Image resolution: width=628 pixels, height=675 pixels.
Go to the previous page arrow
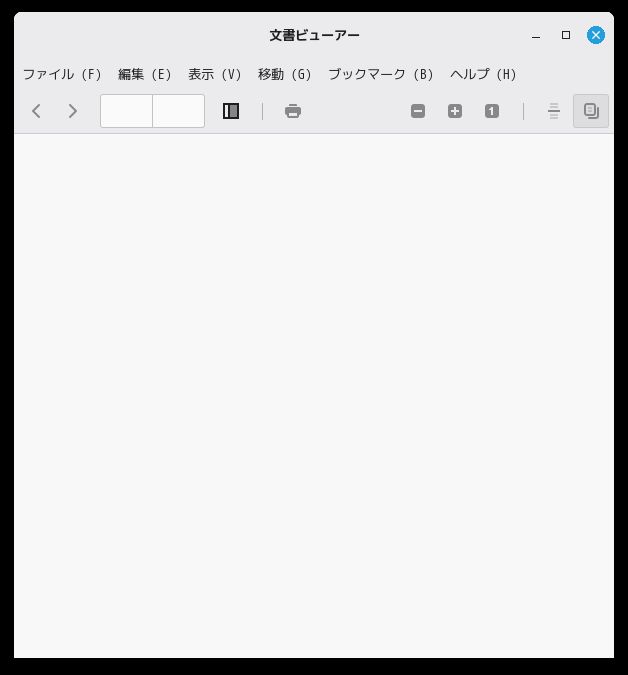click(x=37, y=111)
